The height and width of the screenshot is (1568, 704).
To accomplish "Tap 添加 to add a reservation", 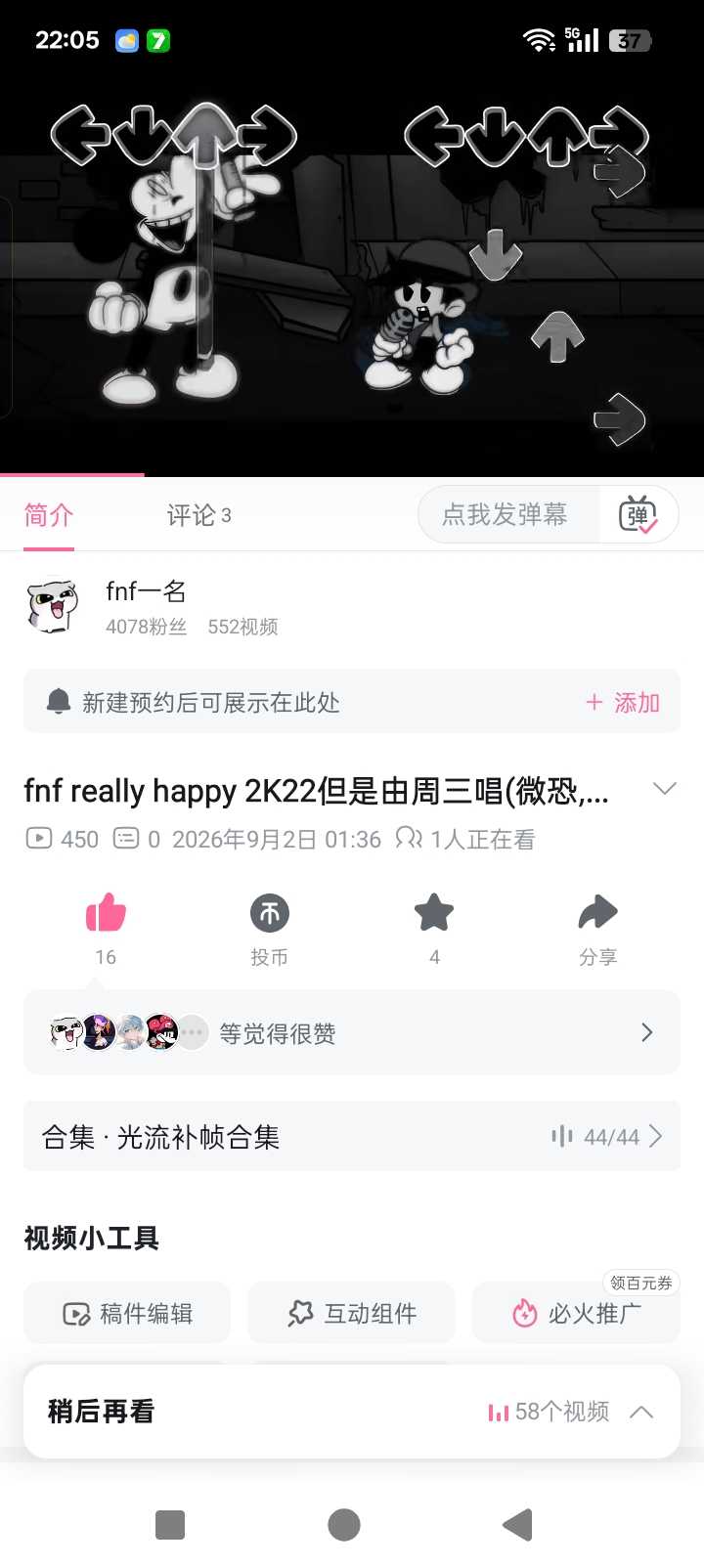I will 623,703.
